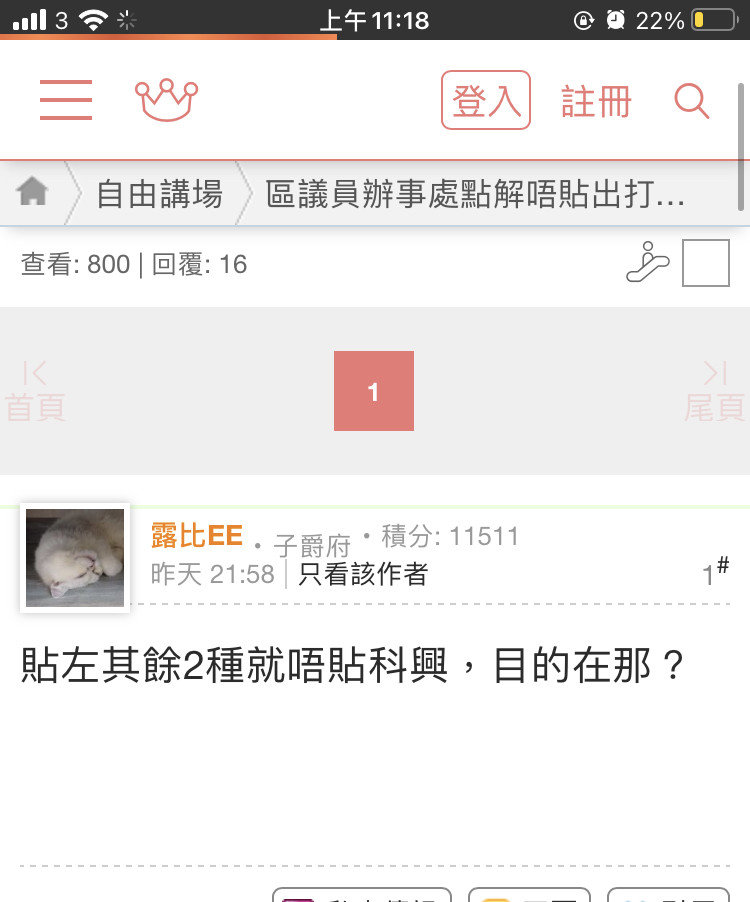Open 露比EE's profile name
Viewport: 750px width, 902px height.
(197, 536)
